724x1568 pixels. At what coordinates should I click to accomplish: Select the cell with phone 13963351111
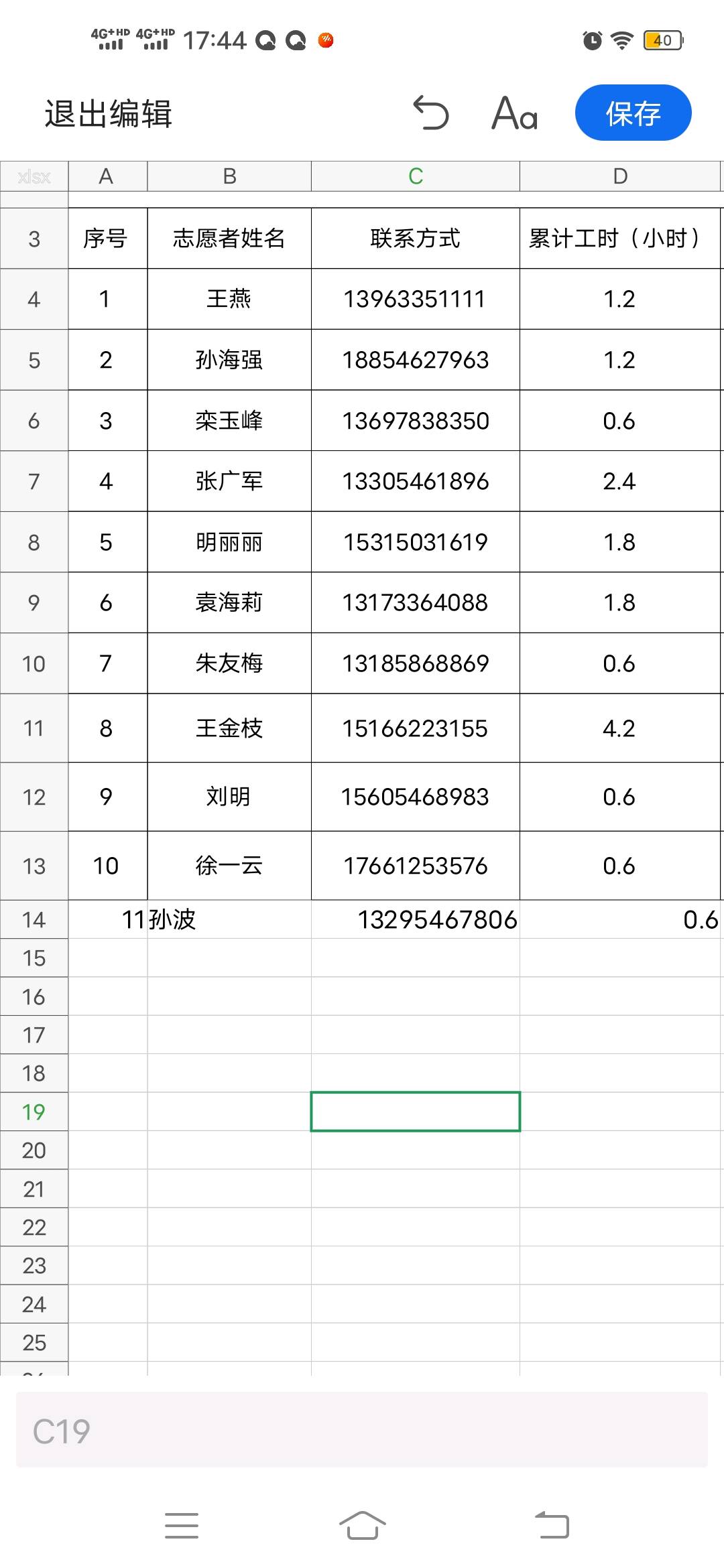(416, 299)
